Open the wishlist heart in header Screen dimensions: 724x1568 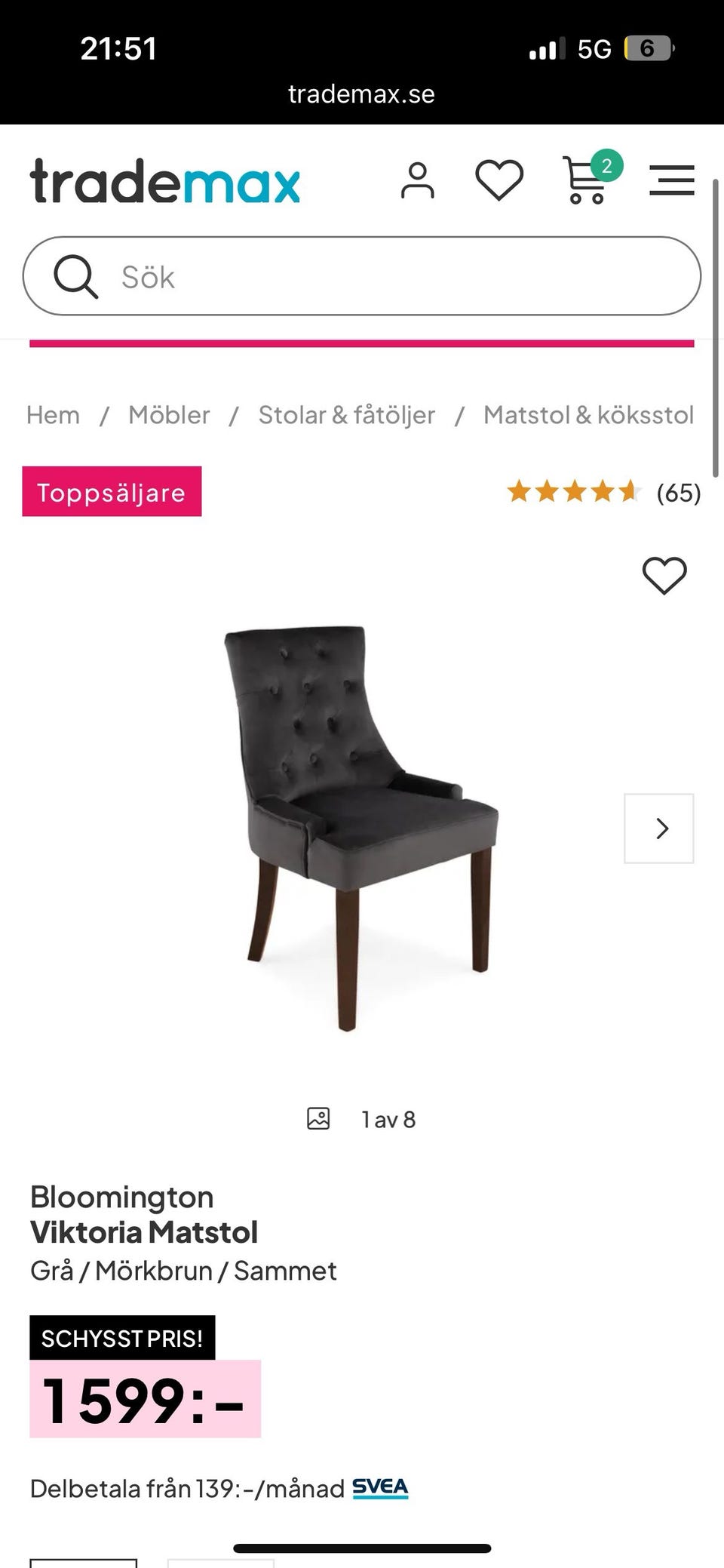[x=499, y=181]
